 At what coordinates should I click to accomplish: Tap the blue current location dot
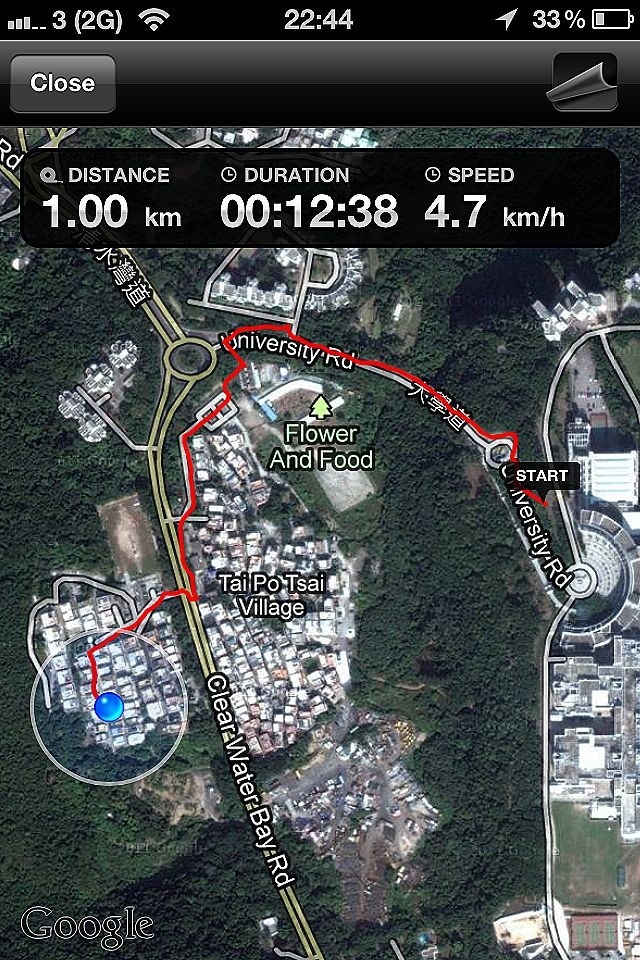108,708
